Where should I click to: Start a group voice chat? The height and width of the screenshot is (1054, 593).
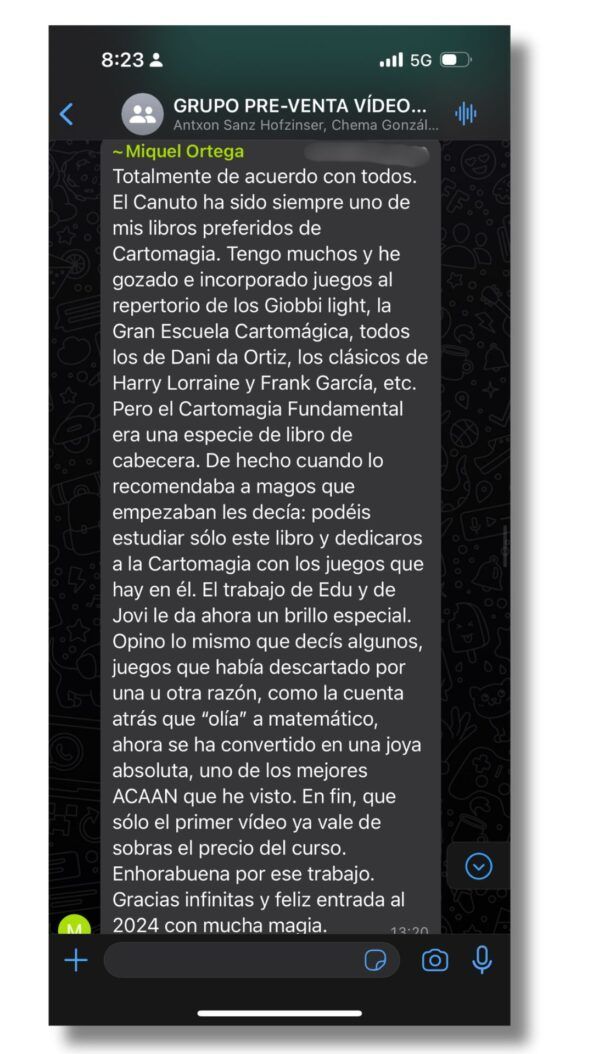tap(465, 114)
